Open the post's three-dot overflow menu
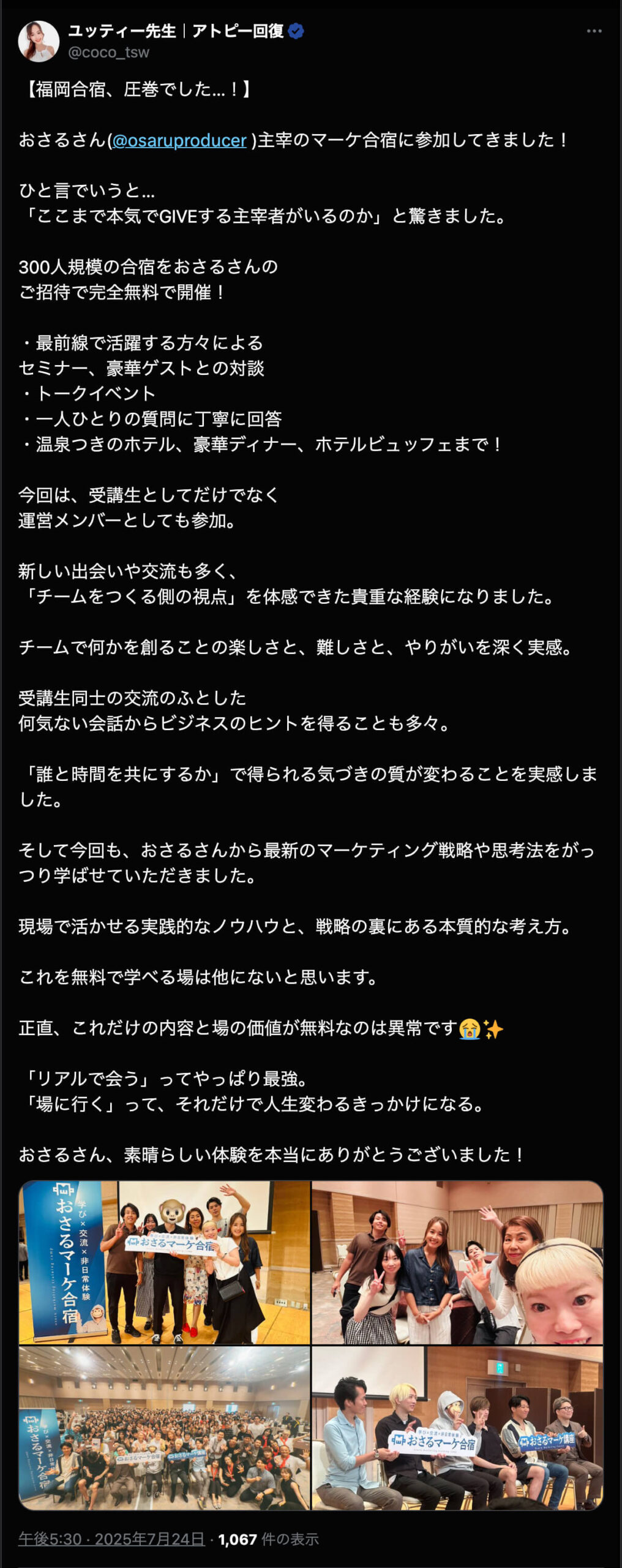The image size is (622, 1568). tap(594, 31)
